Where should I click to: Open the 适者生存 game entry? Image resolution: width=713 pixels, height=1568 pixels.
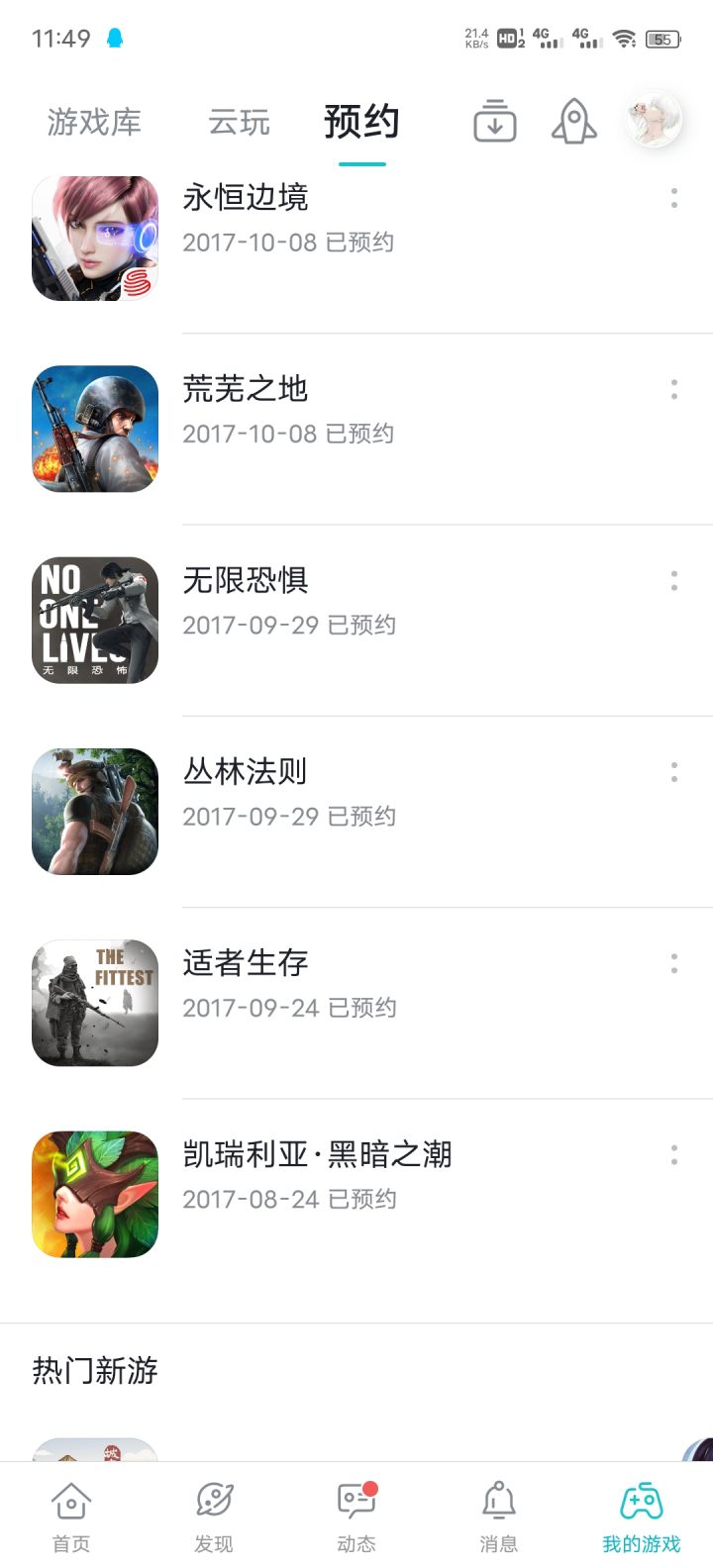246,962
